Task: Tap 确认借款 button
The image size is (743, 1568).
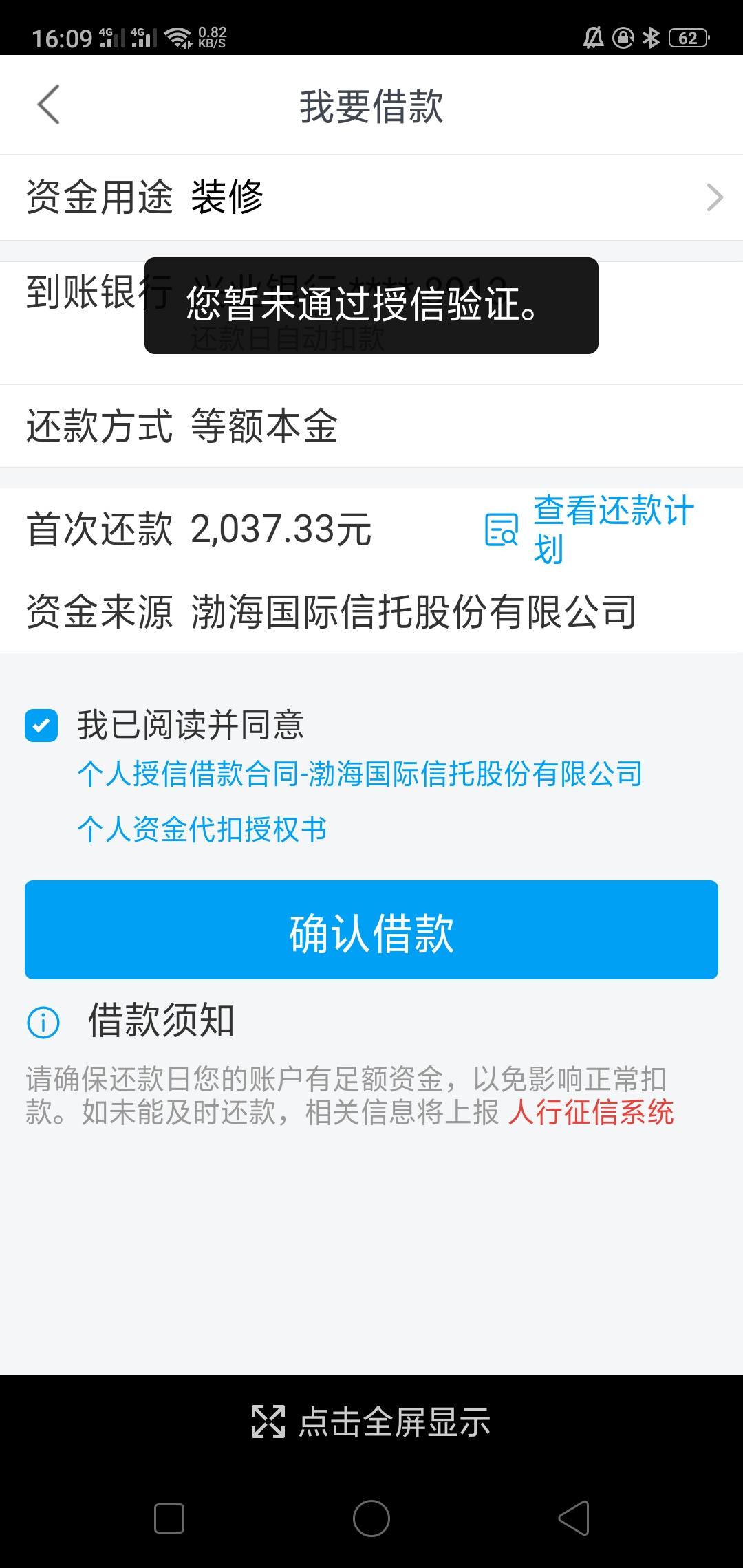Action: click(371, 930)
